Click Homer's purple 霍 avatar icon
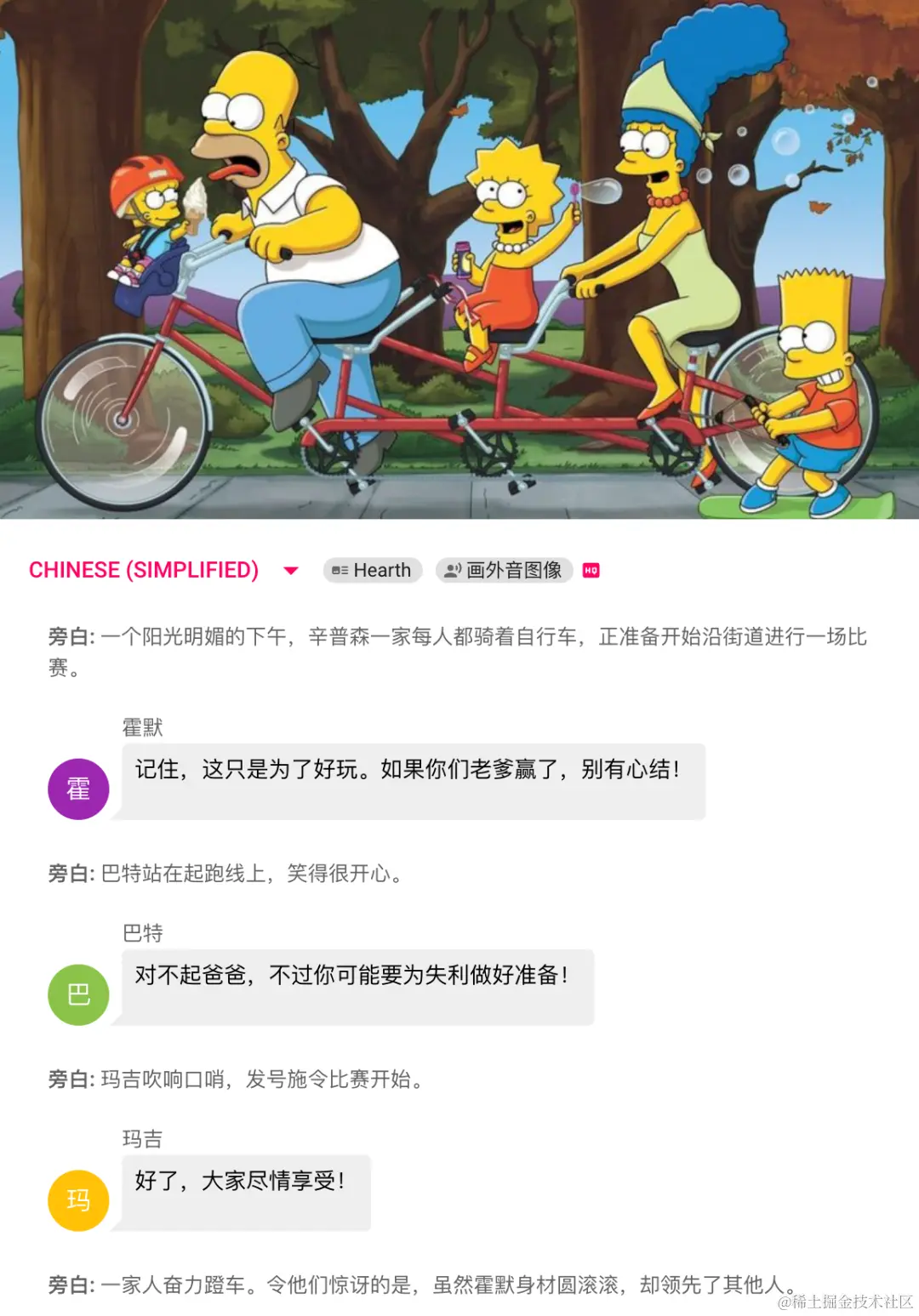The image size is (919, 1316). coord(78,789)
